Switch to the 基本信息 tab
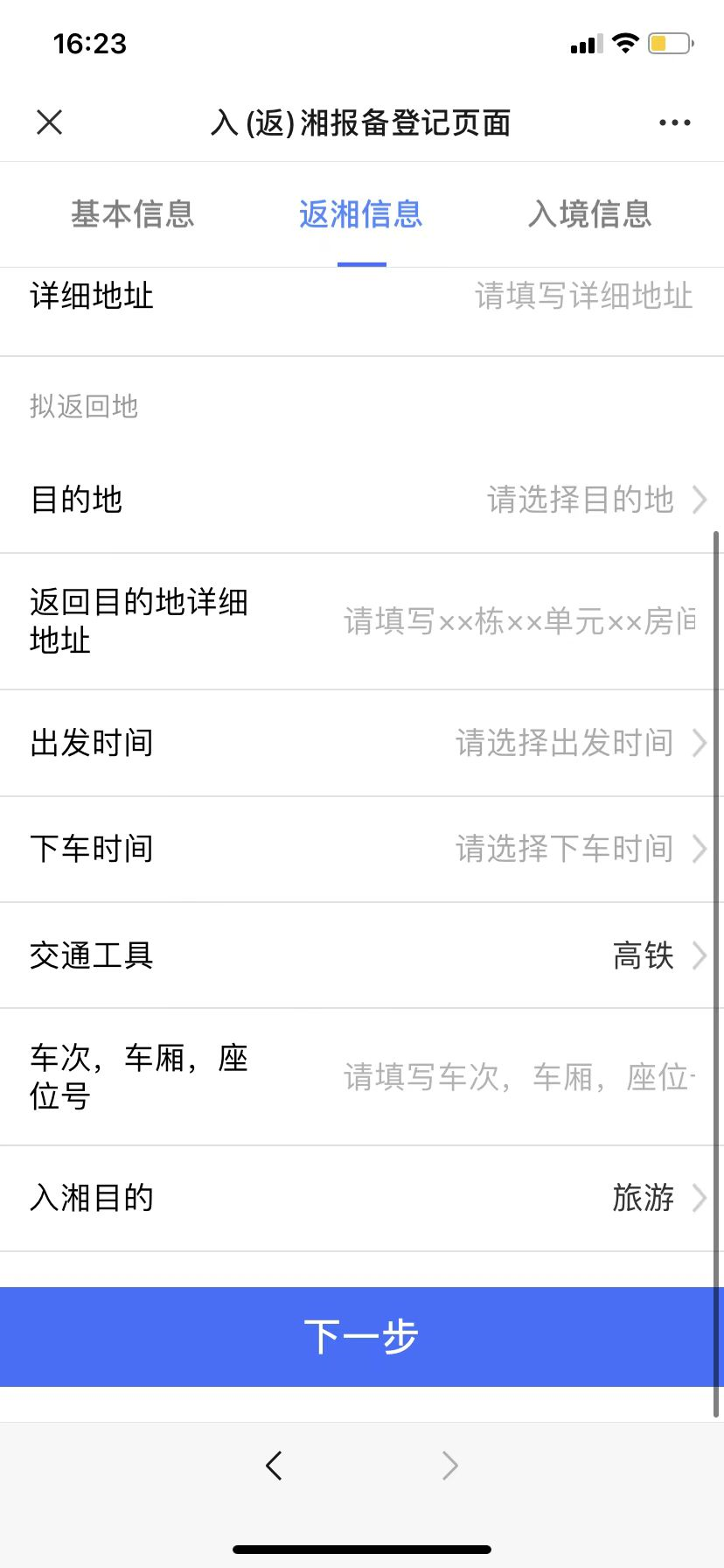724x1568 pixels. pyautogui.click(x=132, y=214)
